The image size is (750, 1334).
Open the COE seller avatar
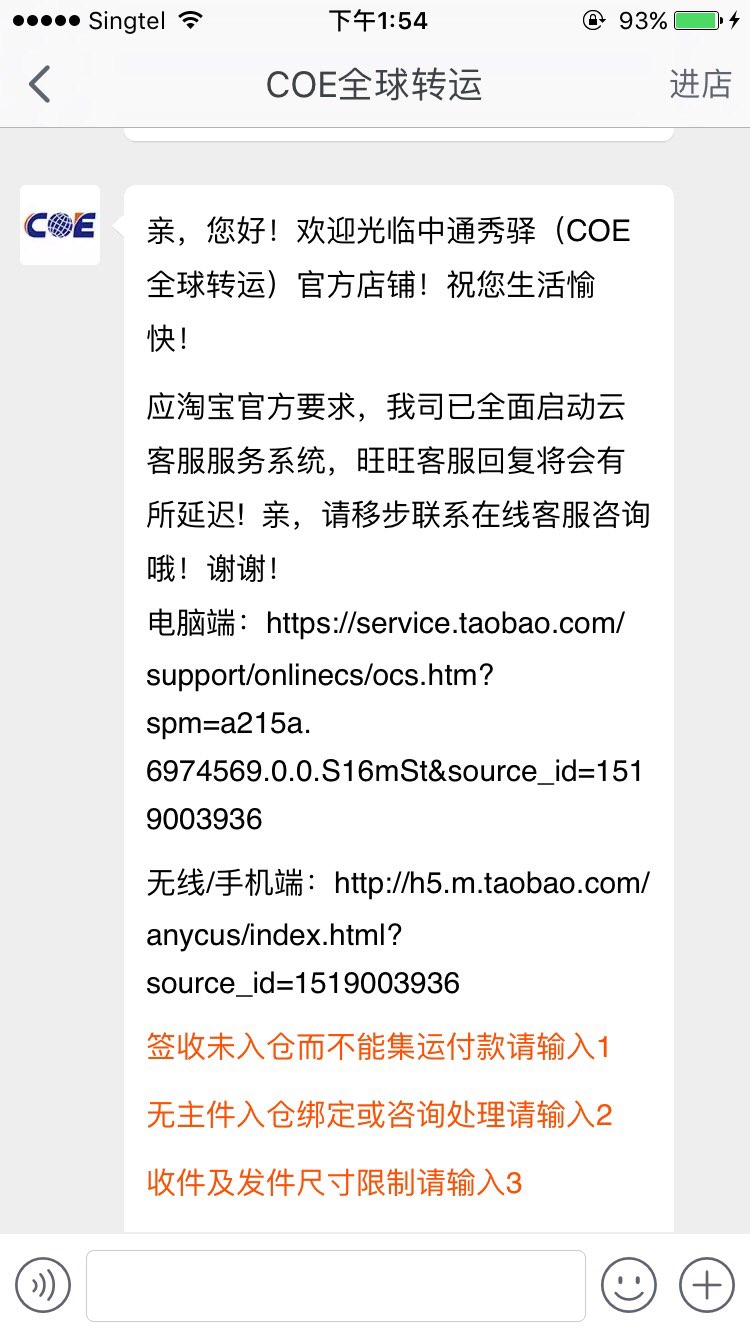60,225
